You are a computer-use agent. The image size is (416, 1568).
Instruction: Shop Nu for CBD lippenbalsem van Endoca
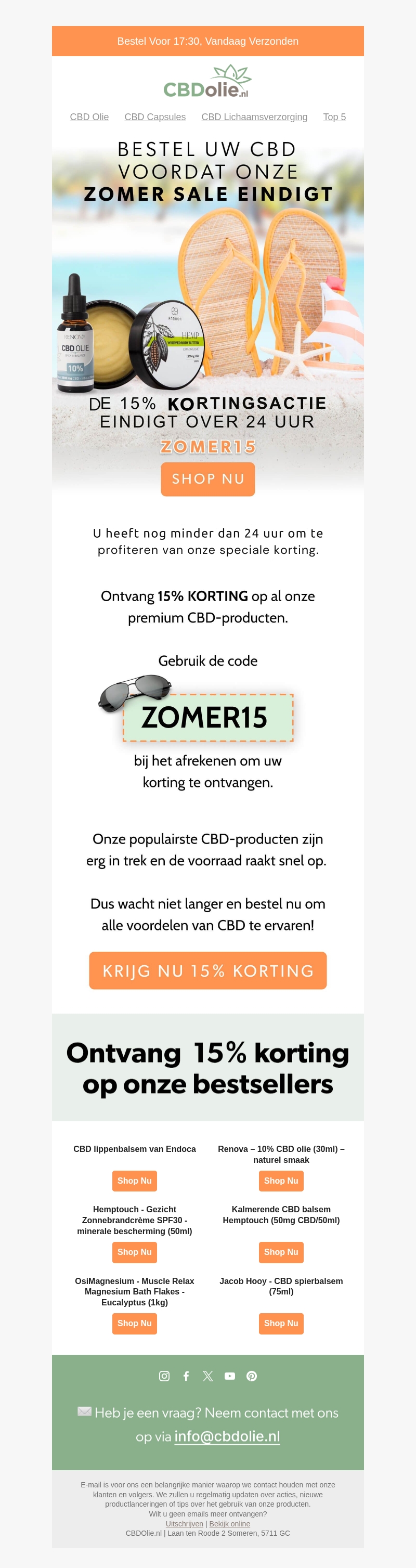134,1181
